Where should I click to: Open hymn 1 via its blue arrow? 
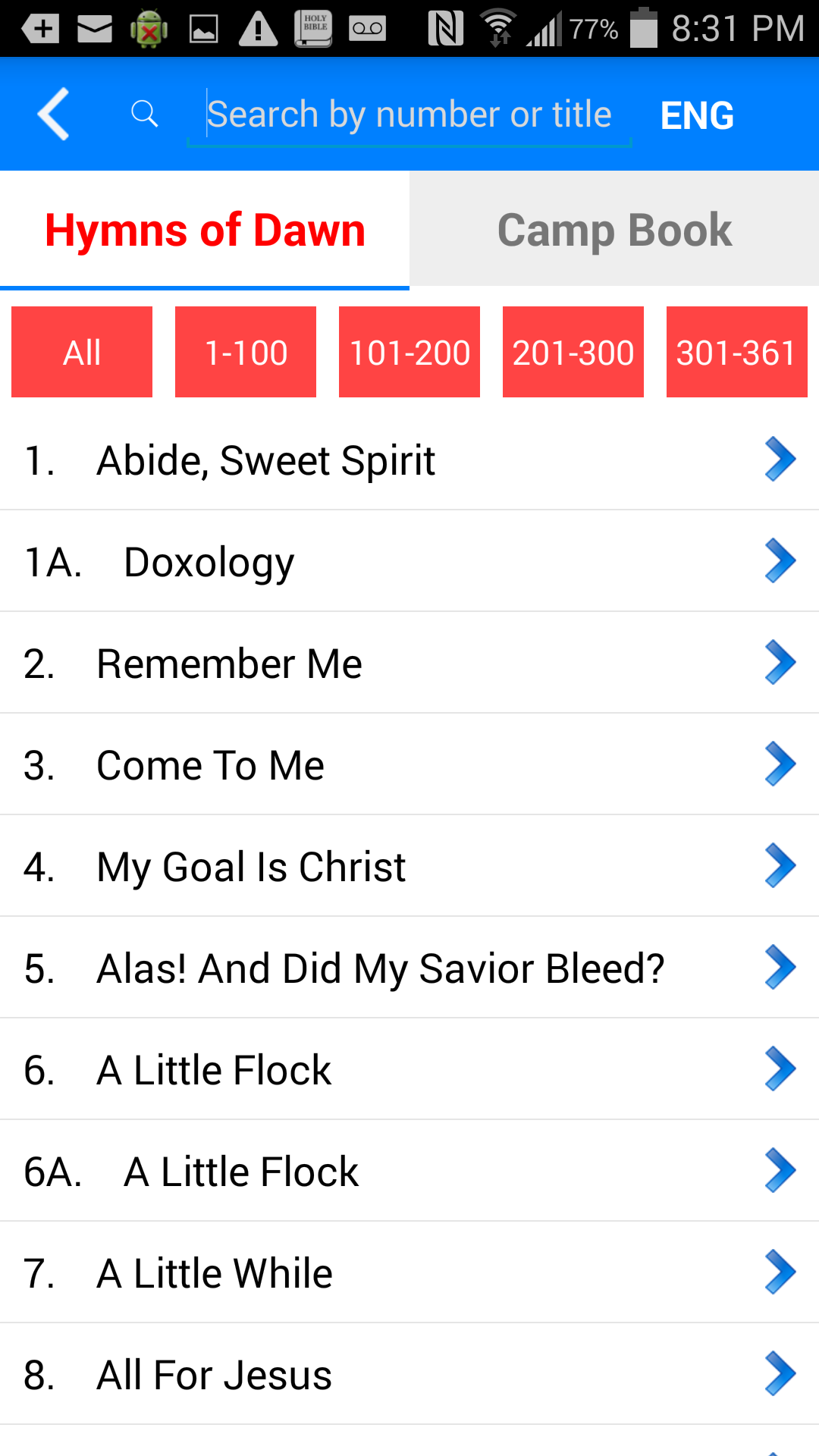pyautogui.click(x=780, y=459)
